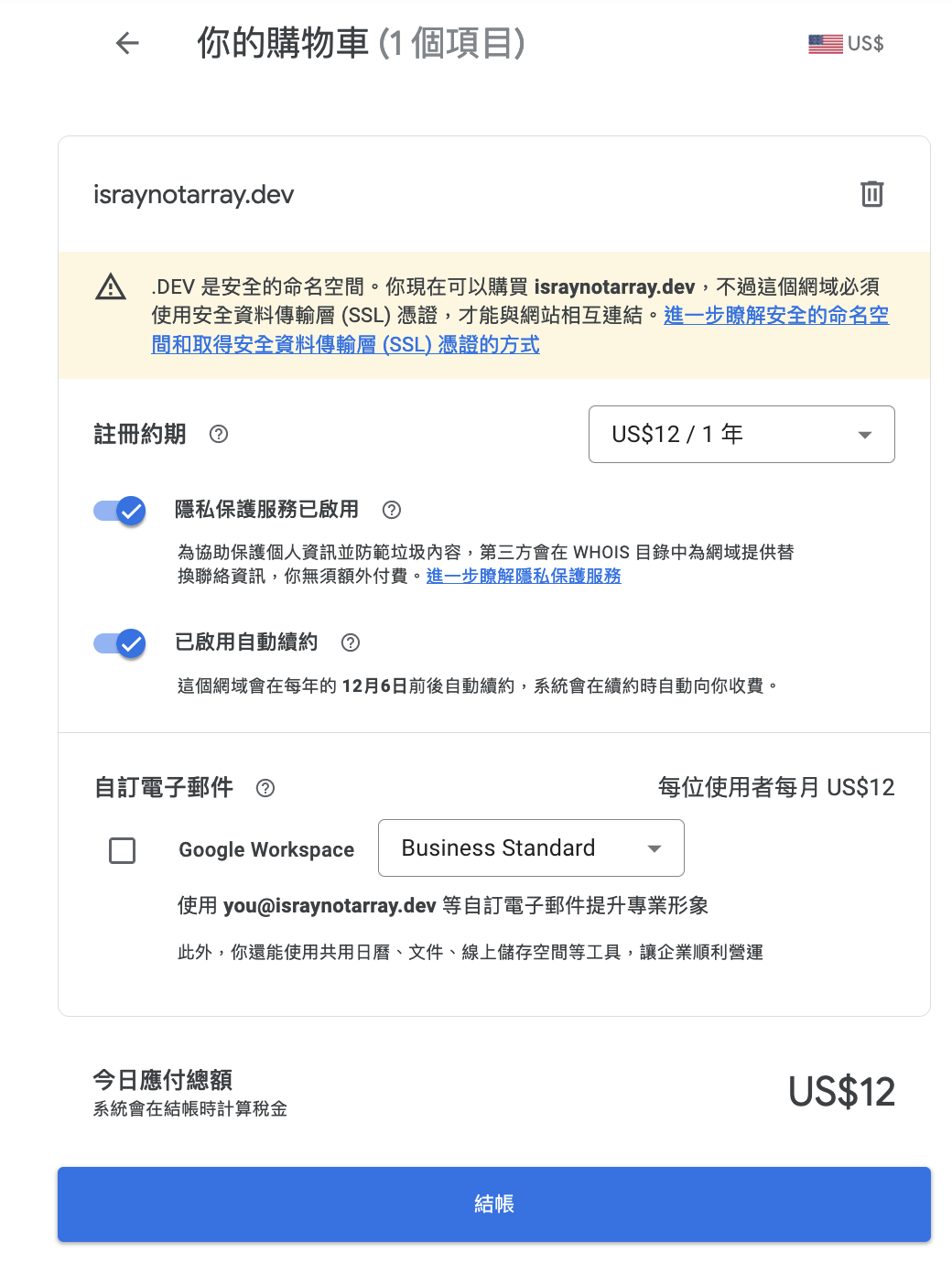Go back from the shopping cart
Screen dimensions: 952x1263
[128, 43]
